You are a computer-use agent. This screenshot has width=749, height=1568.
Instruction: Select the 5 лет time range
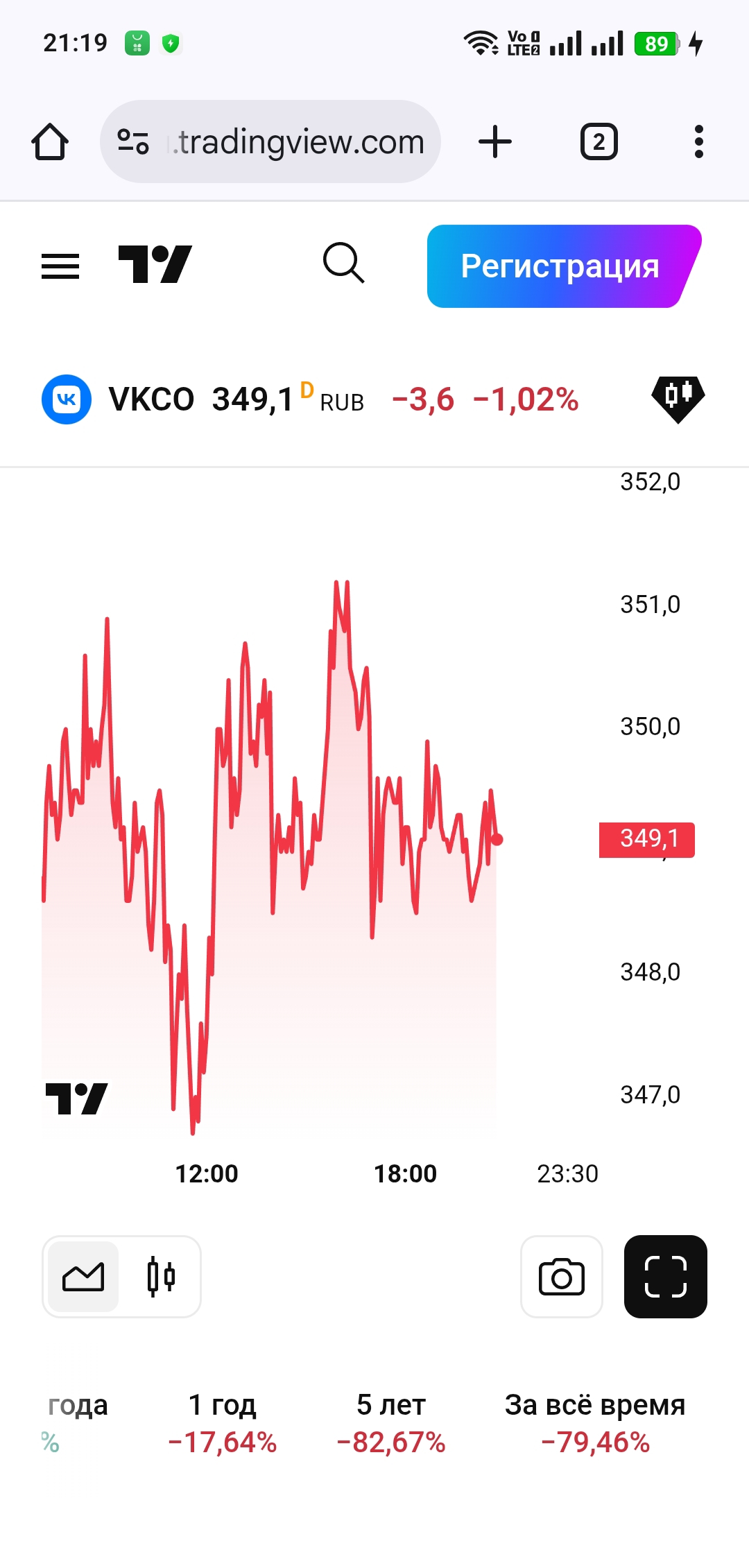click(391, 1423)
